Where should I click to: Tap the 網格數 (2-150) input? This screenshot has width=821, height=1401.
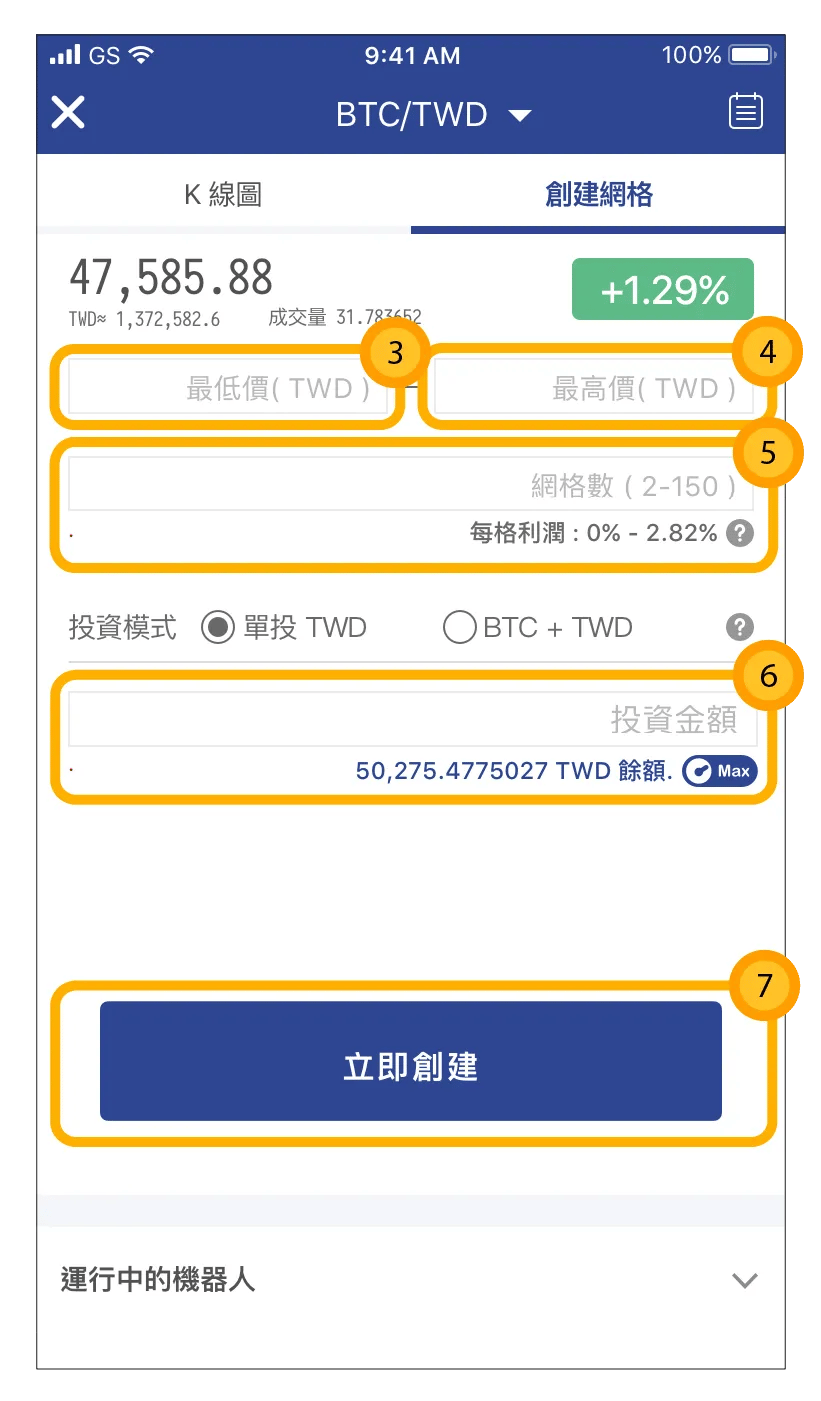[410, 486]
